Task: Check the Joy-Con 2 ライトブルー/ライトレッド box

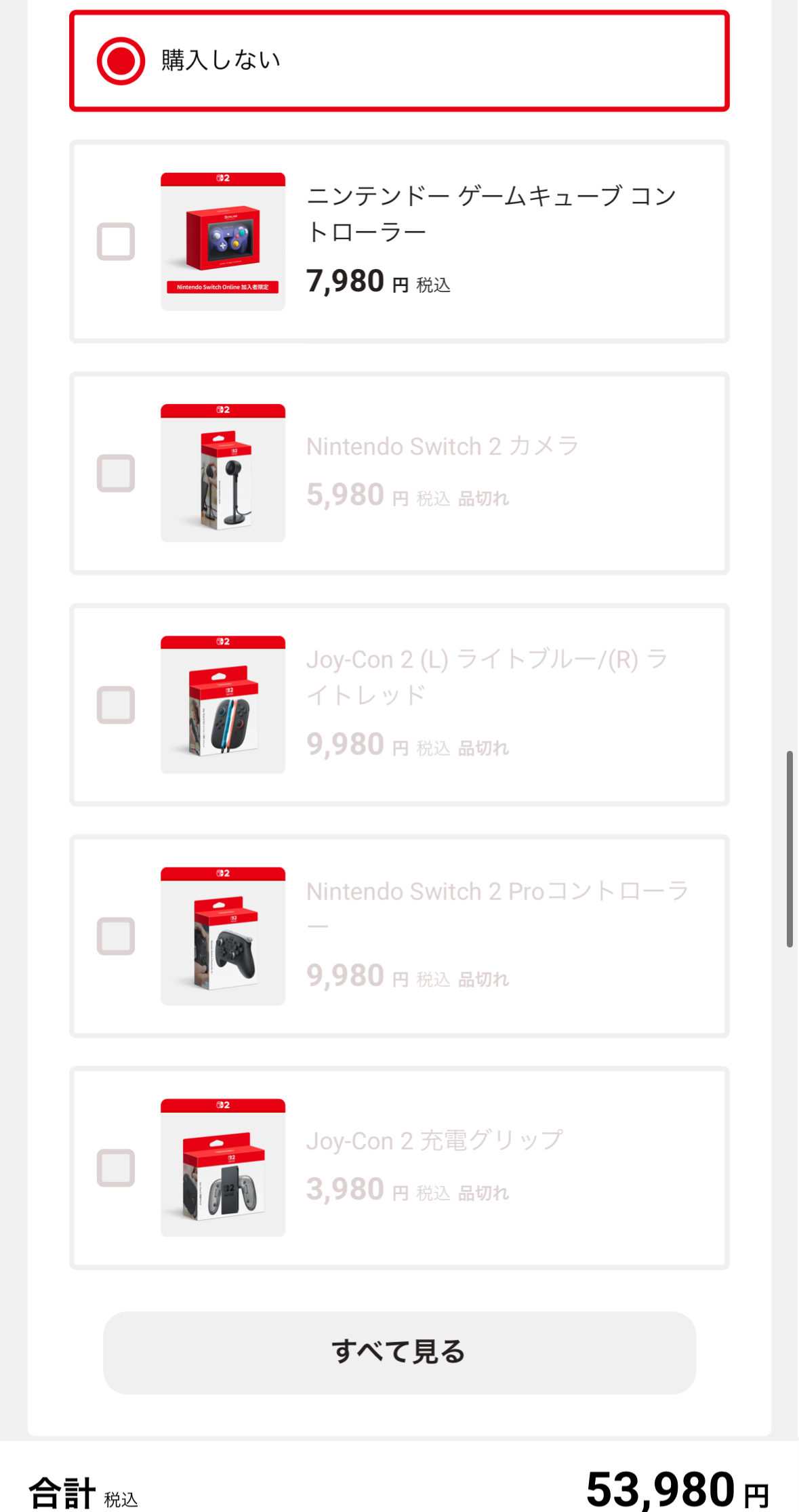Action: click(116, 705)
